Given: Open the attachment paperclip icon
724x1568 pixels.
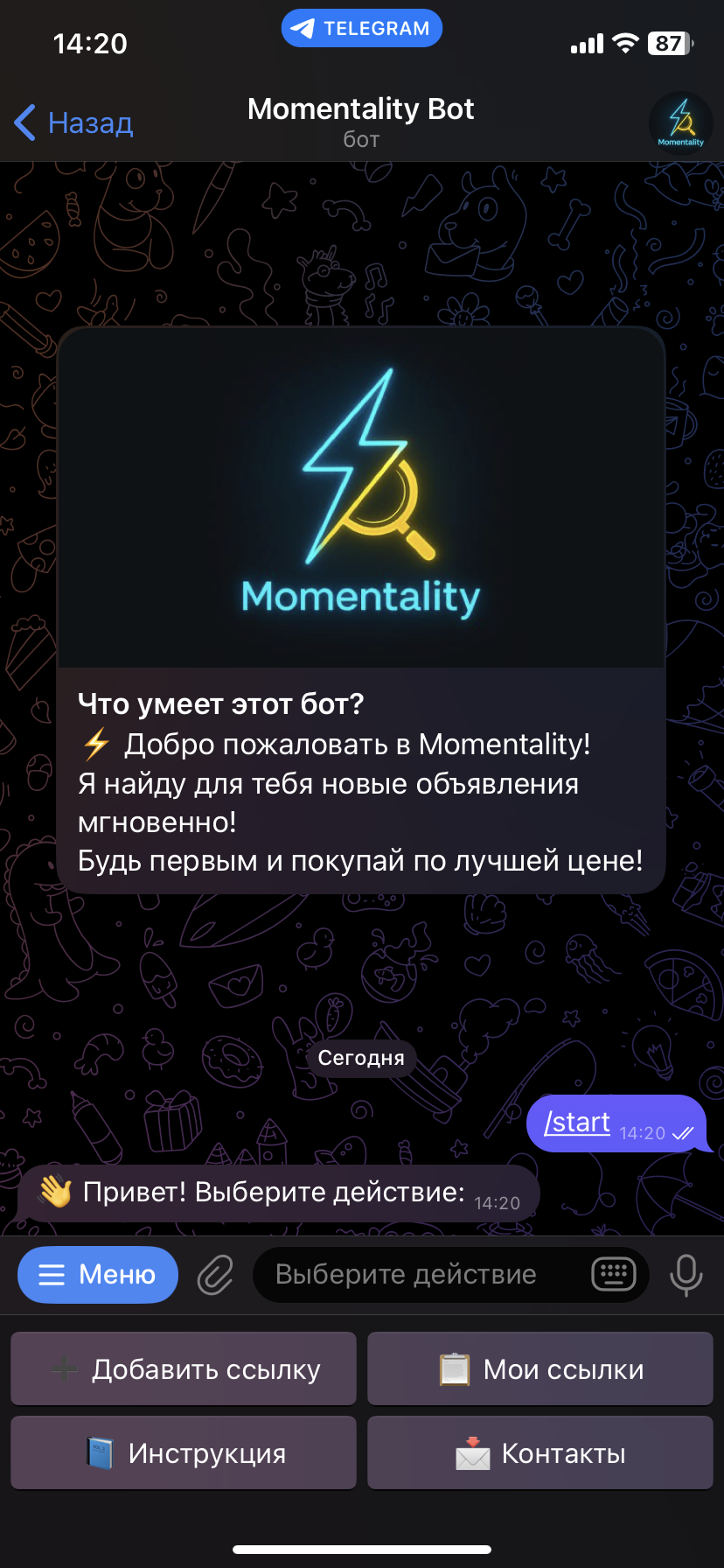Looking at the screenshot, I should pyautogui.click(x=214, y=1274).
